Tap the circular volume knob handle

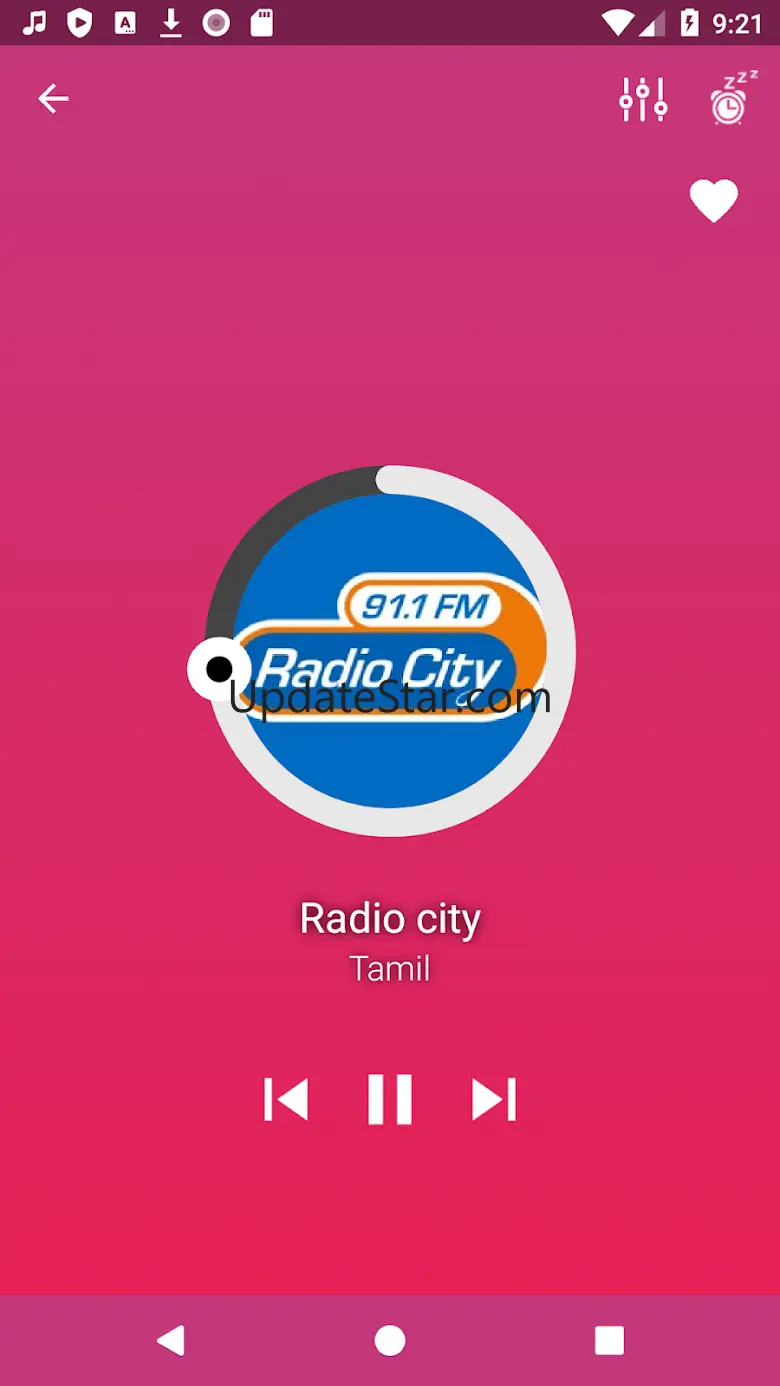pos(218,669)
